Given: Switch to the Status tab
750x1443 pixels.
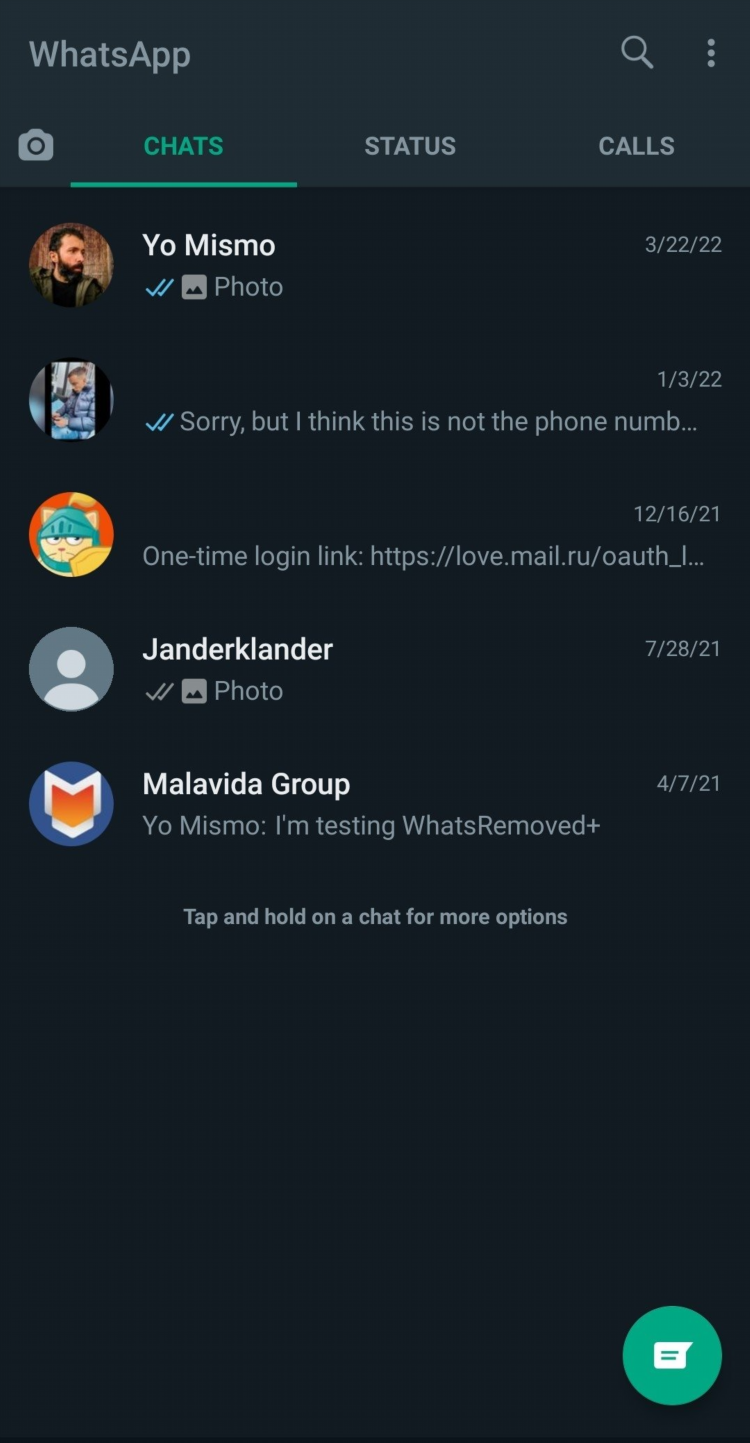Looking at the screenshot, I should pos(410,146).
